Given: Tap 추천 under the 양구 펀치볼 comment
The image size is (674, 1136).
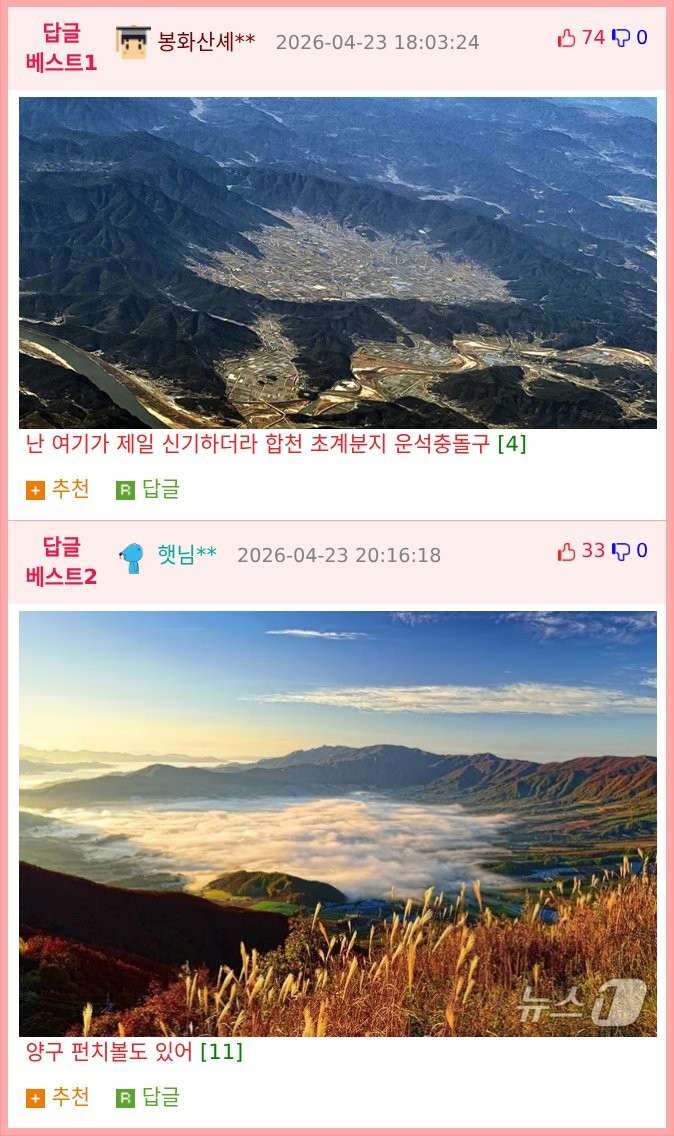Looking at the screenshot, I should pyautogui.click(x=58, y=1097).
